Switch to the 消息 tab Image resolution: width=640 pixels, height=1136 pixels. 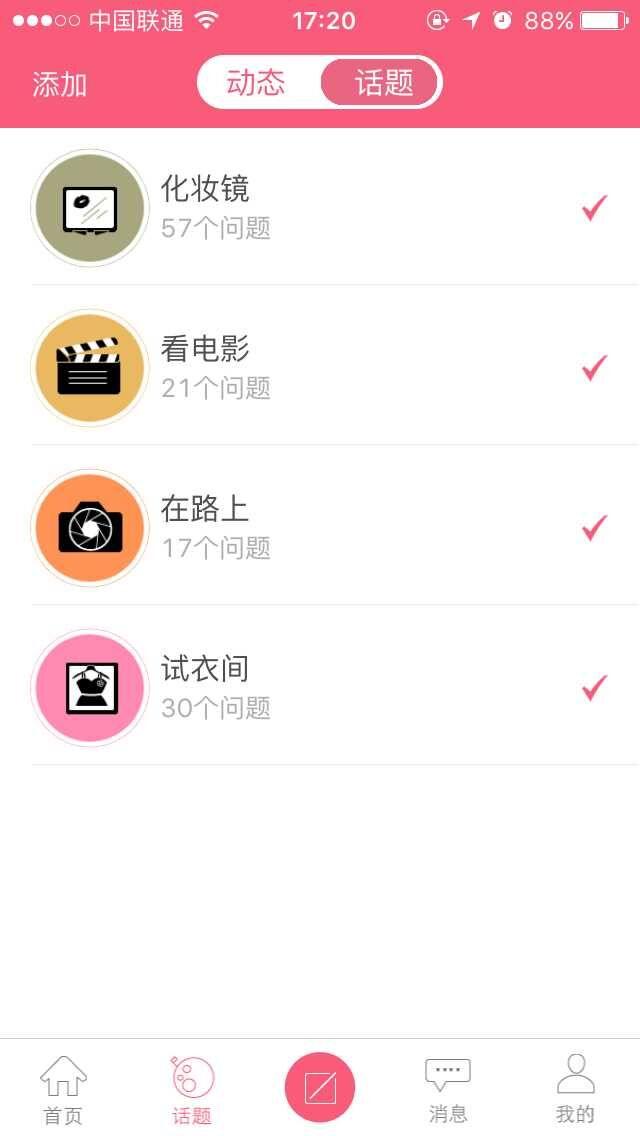tap(447, 1089)
